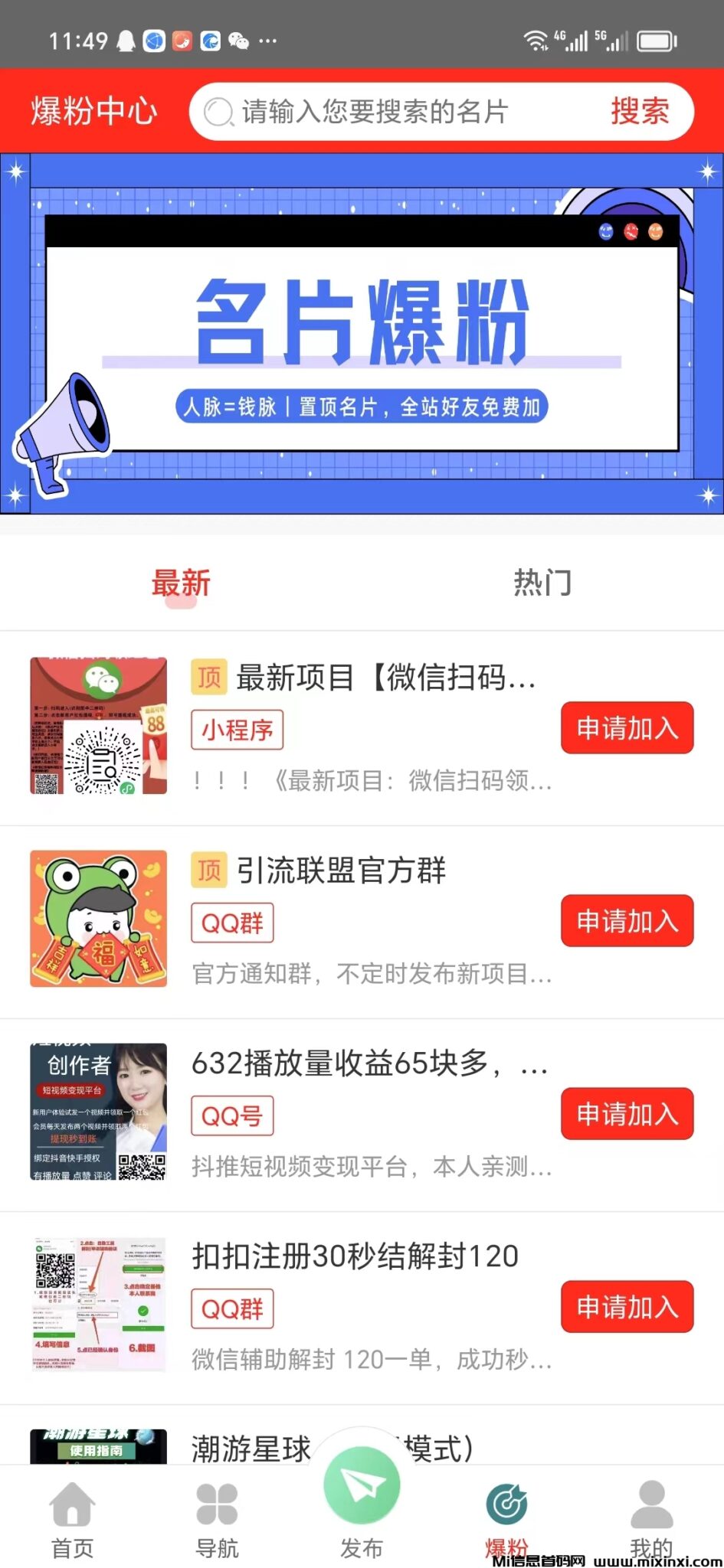Viewport: 724px width, 1568px height.
Task: Click the magnifier icon in the search bar
Action: pyautogui.click(x=221, y=111)
